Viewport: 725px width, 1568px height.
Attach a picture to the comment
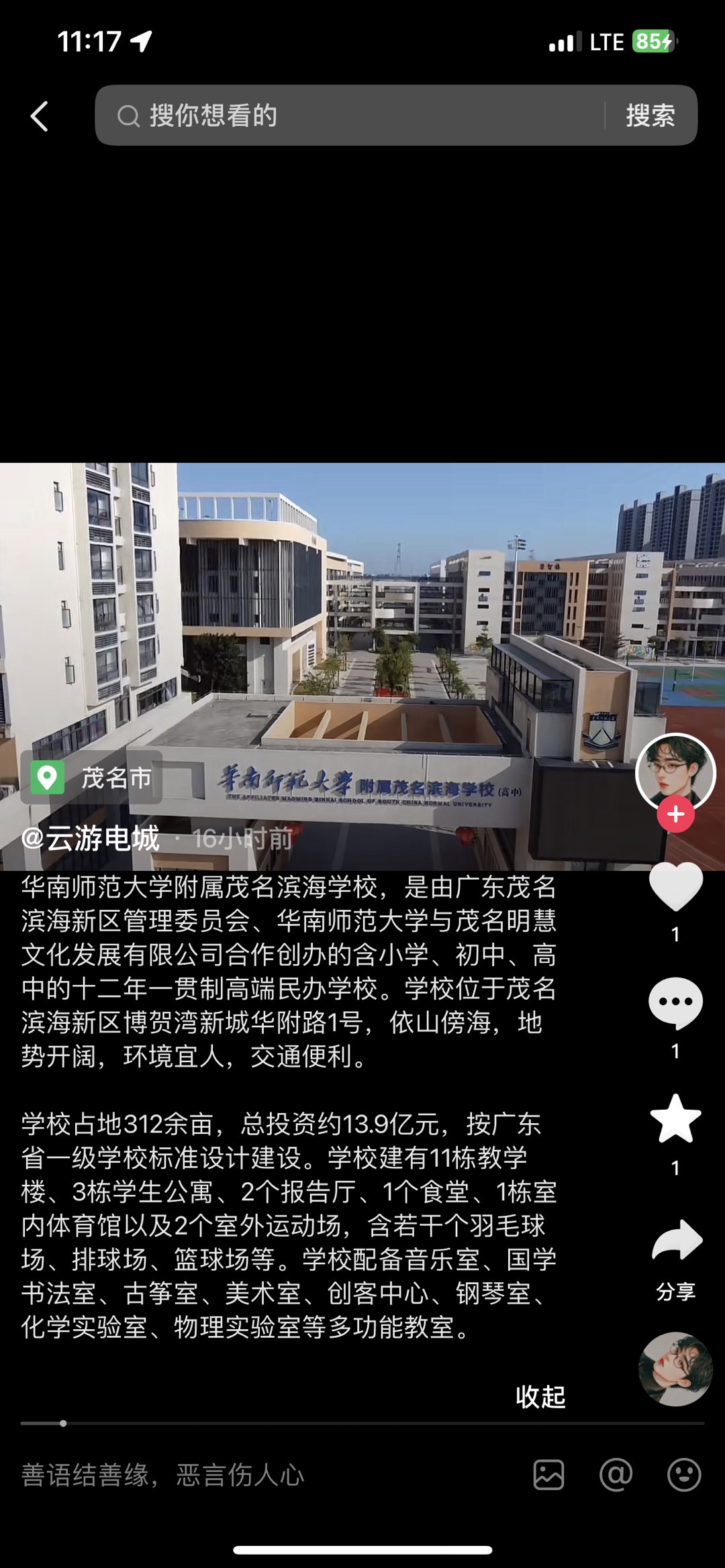(x=548, y=1475)
